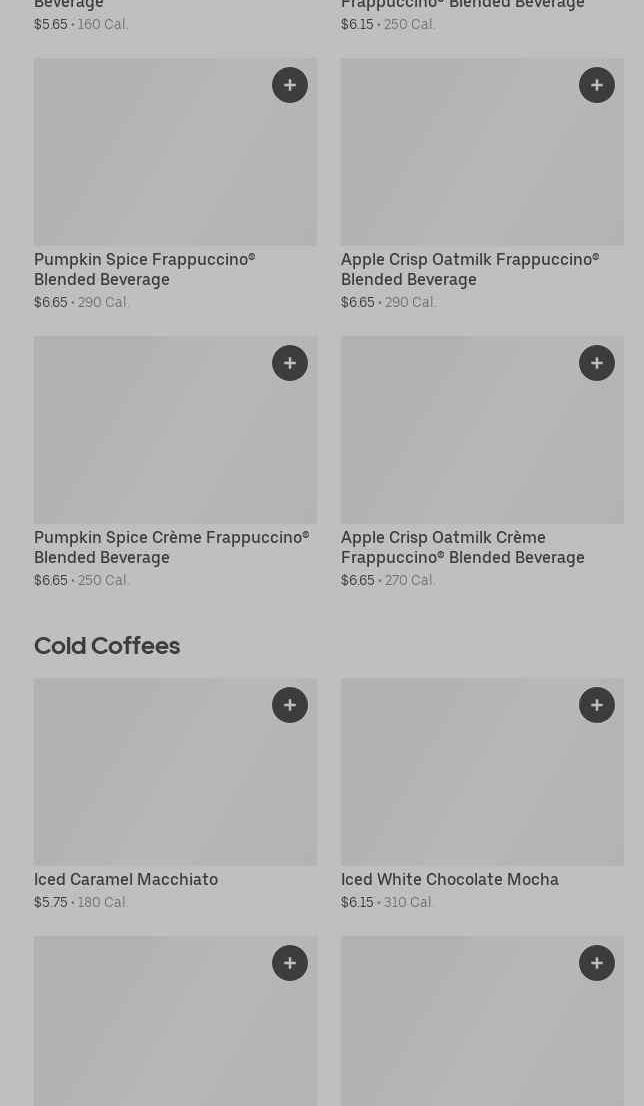644x1106 pixels.
Task: Add Apple Crisp Oatmilk Frappuccino Blended Beverage
Action: [597, 85]
